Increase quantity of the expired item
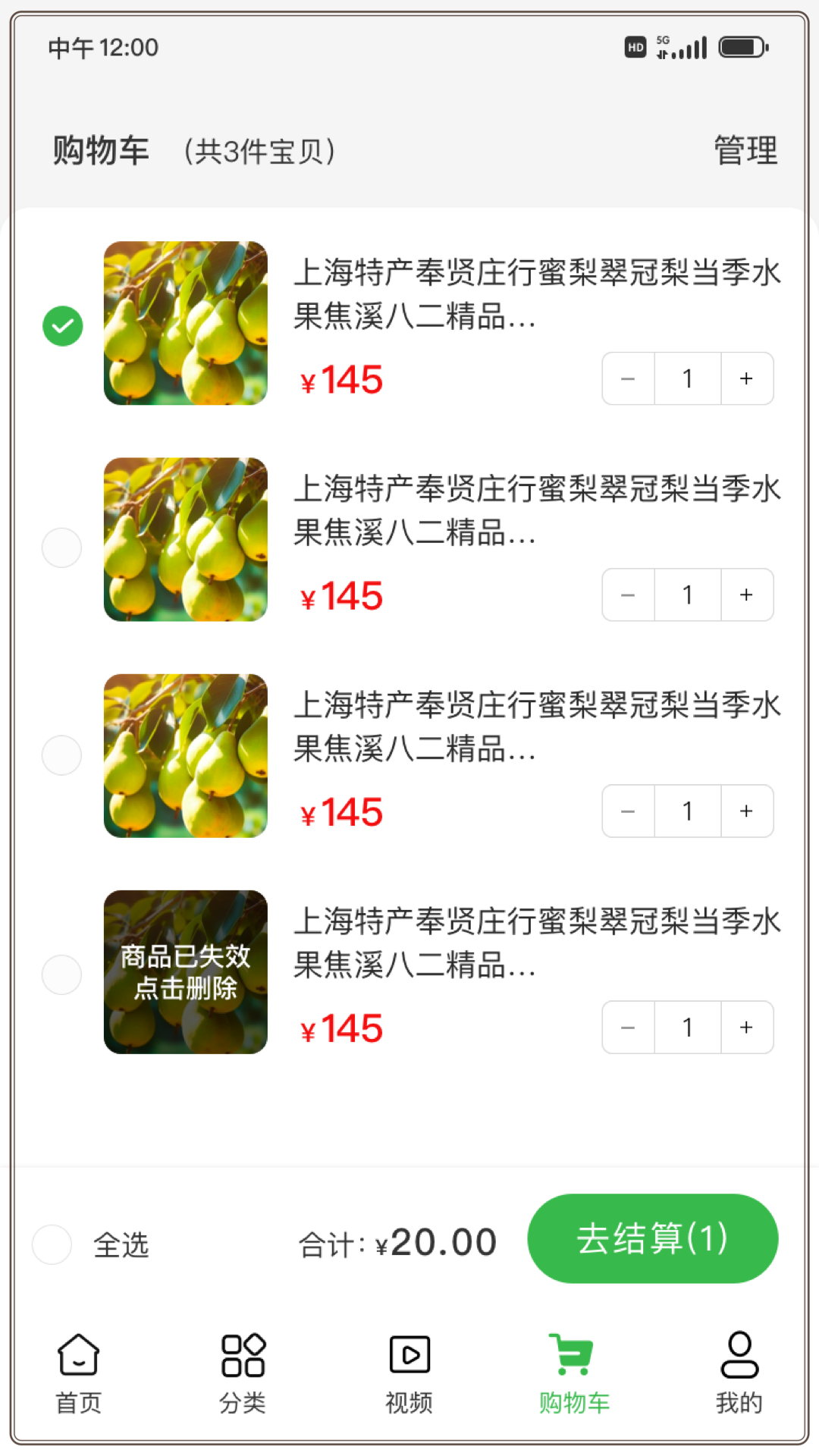Image resolution: width=819 pixels, height=1456 pixels. click(746, 1027)
